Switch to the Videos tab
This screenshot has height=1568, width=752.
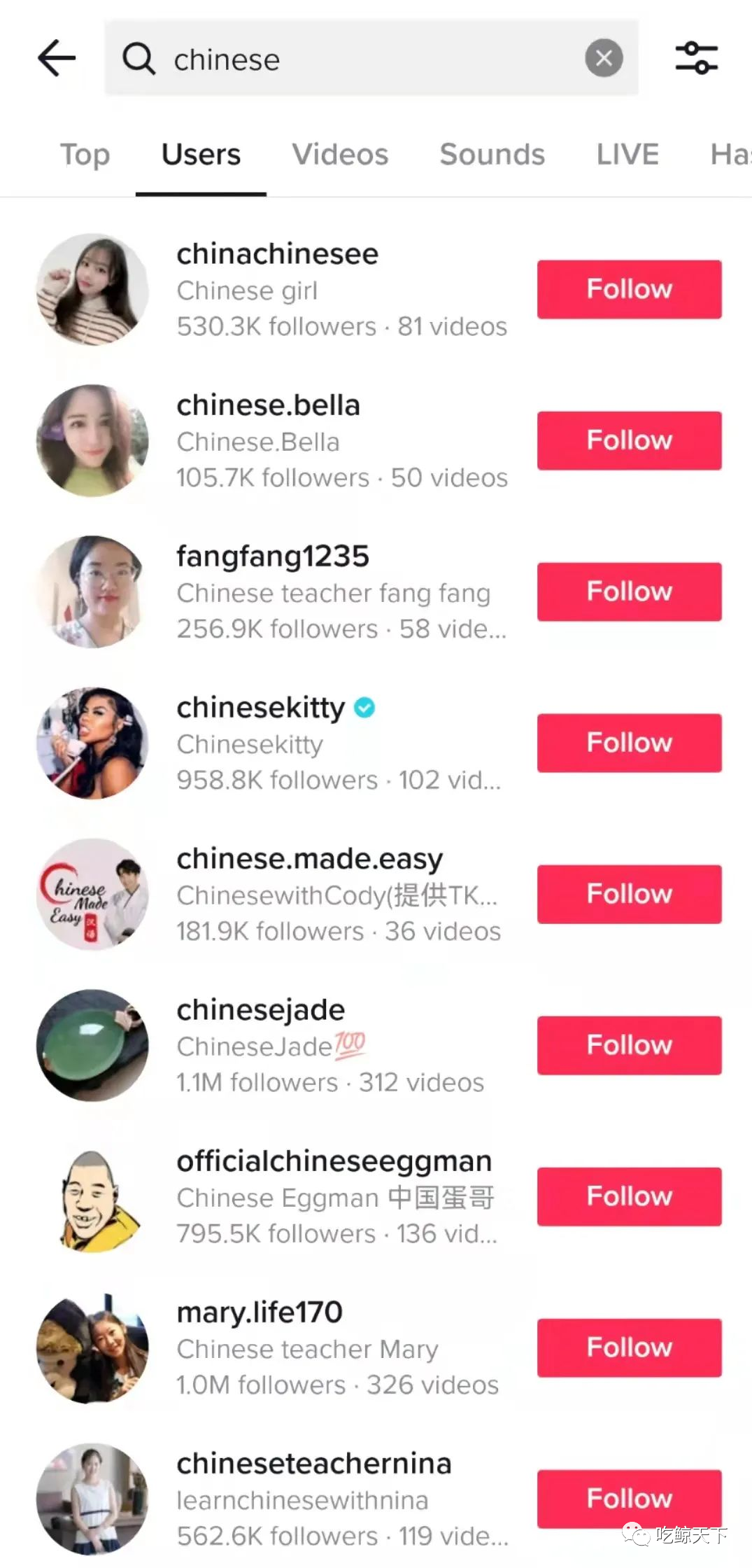(340, 155)
